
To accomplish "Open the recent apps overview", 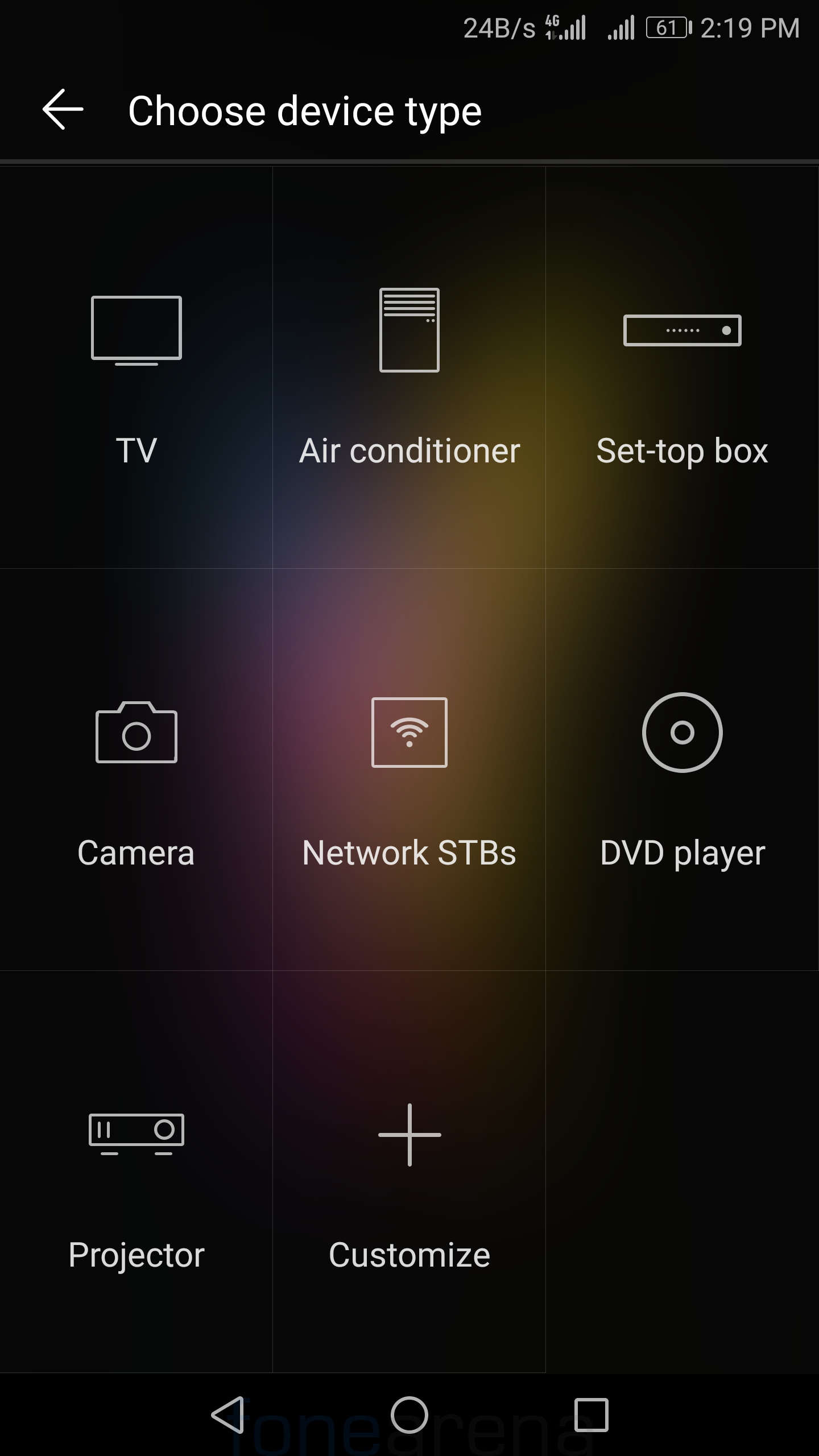I will tap(591, 1414).
